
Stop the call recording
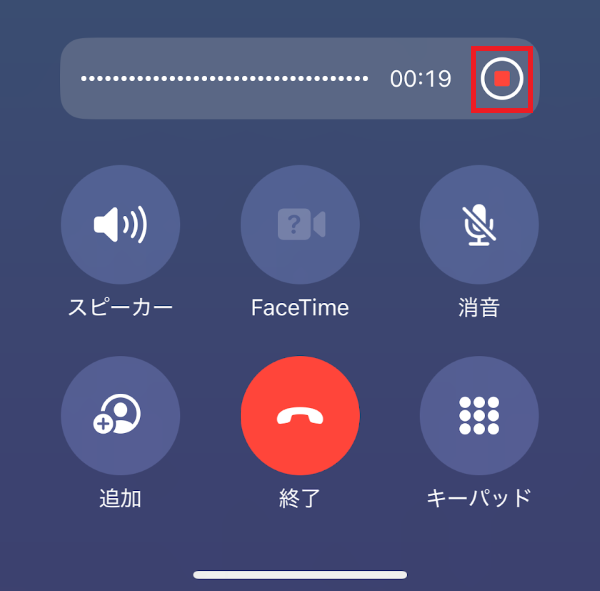502,79
